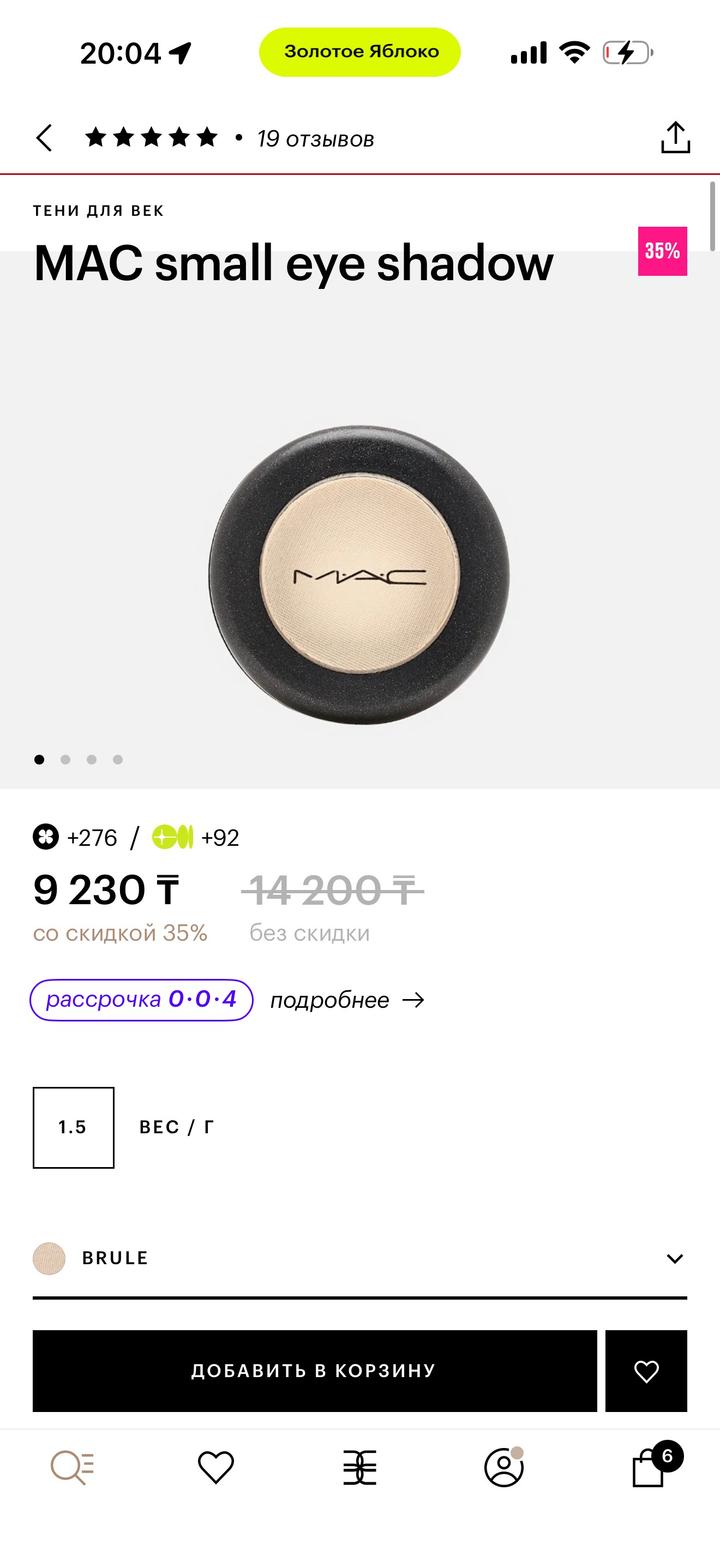Viewport: 720px width, 1564px height.
Task: Select the 1.5 gram weight option
Action: click(73, 1126)
